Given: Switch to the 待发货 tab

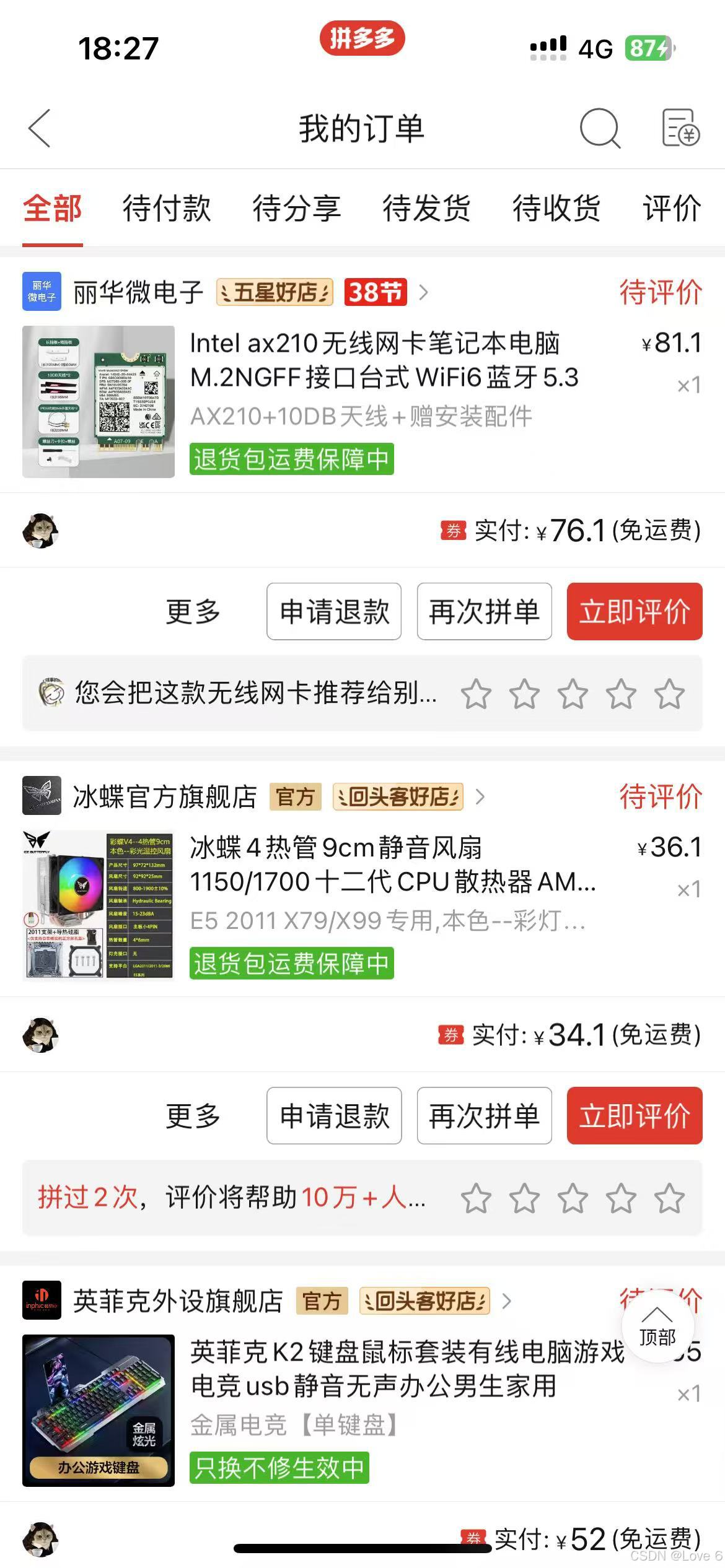Looking at the screenshot, I should pos(426,208).
